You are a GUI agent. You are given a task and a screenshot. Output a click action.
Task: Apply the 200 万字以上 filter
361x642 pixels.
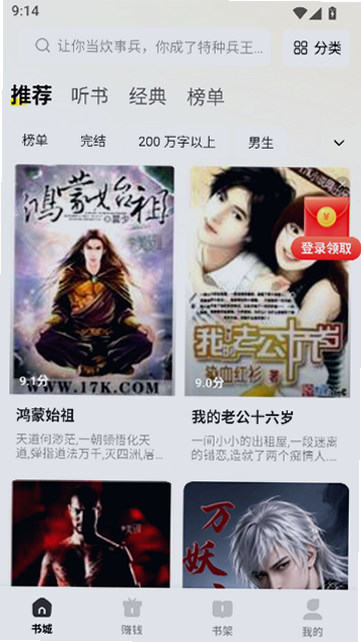coord(176,142)
